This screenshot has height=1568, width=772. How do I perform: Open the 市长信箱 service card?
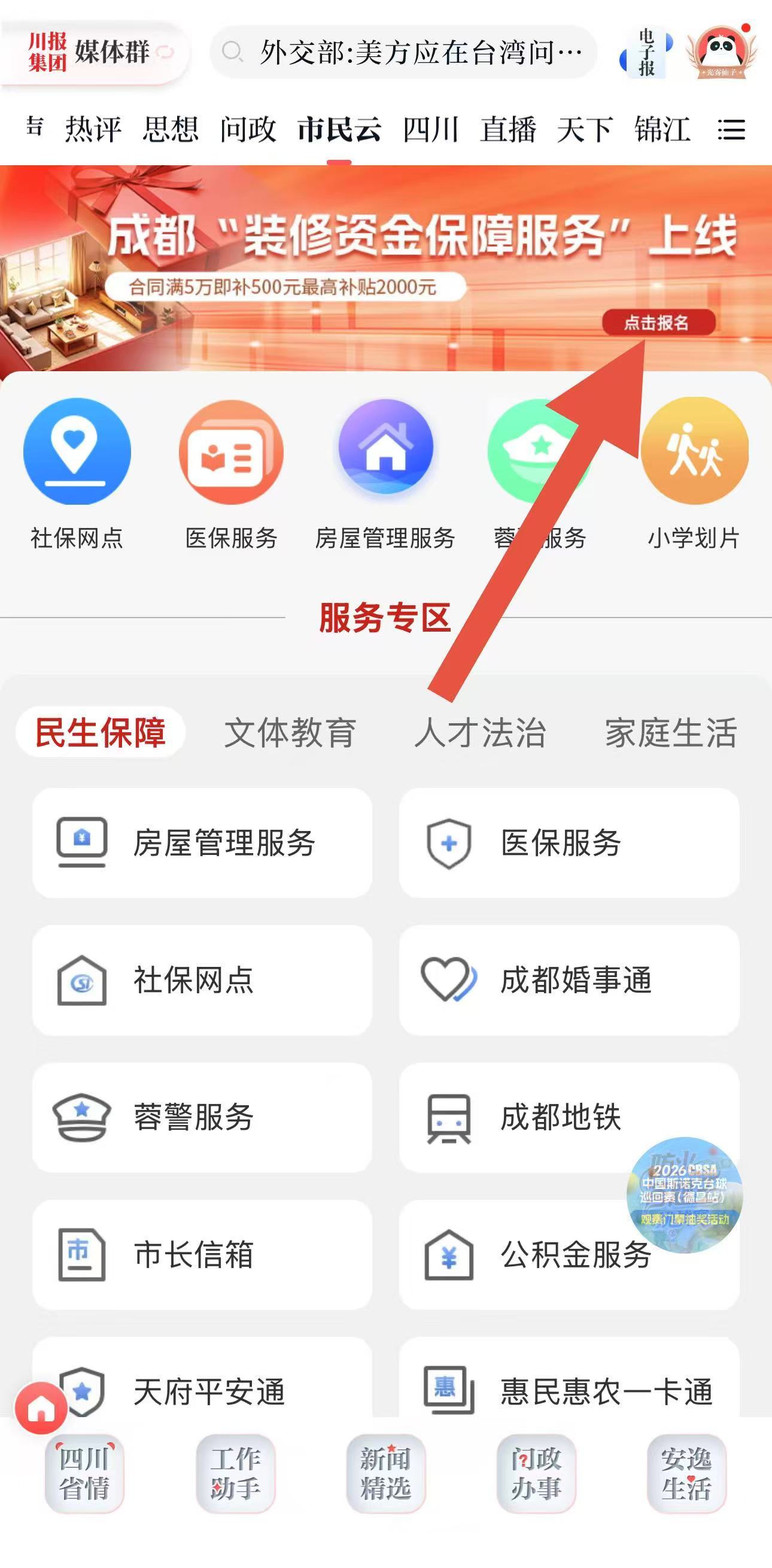[x=202, y=1254]
